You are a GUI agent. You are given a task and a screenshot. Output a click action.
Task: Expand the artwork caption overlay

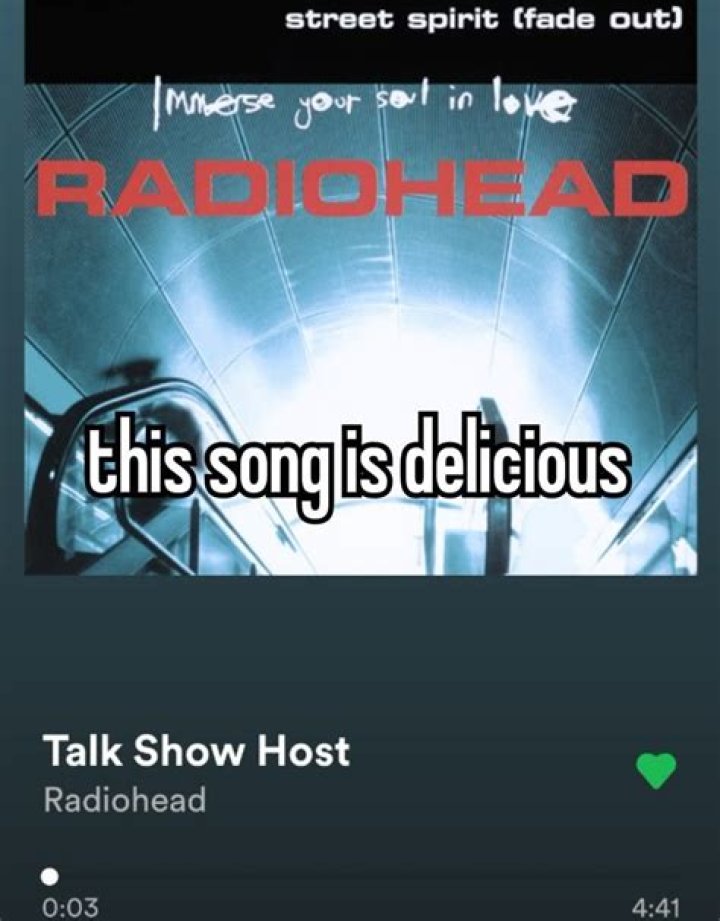(360, 463)
